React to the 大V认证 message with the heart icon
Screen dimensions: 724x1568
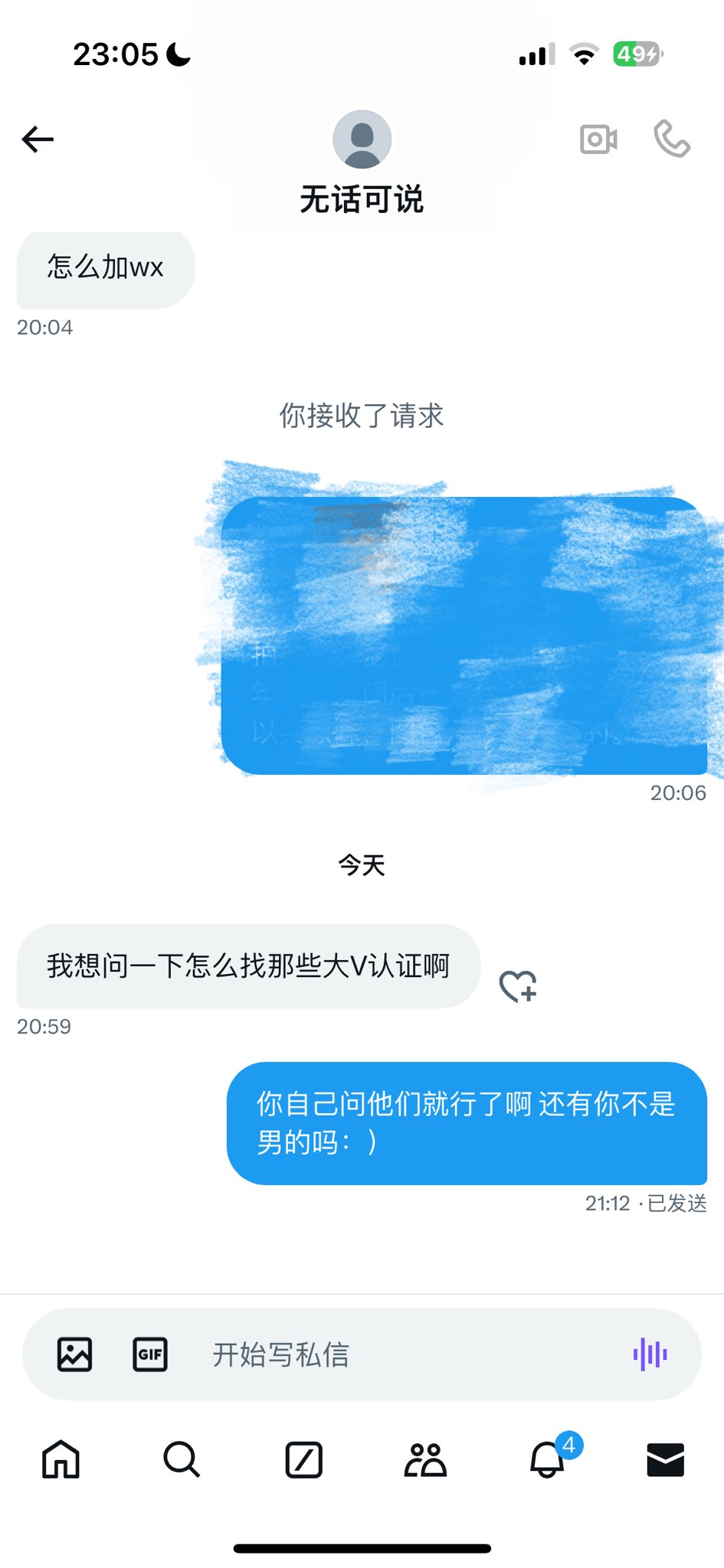pos(518,985)
